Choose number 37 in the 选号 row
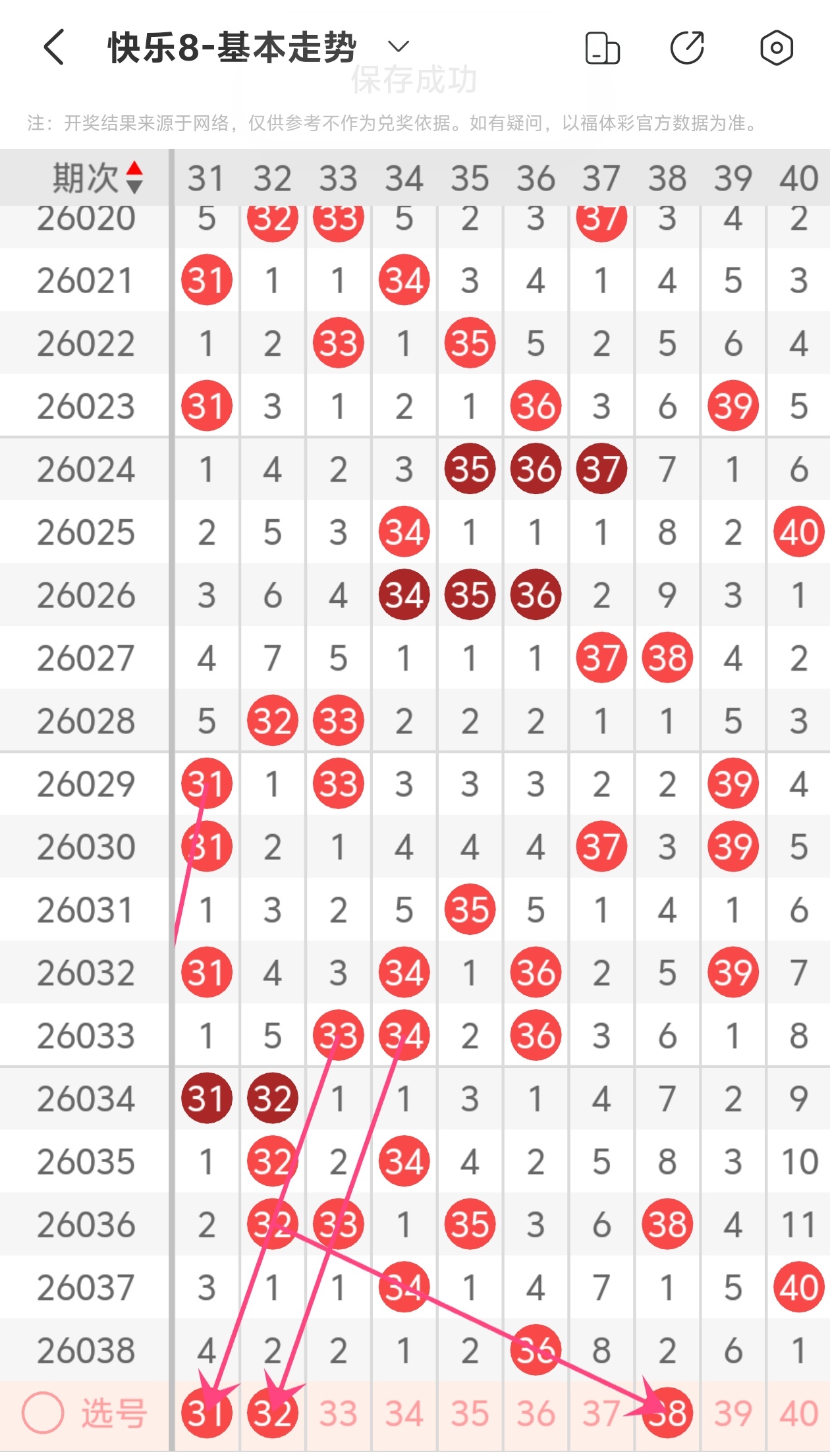The height and width of the screenshot is (1456, 830). pyautogui.click(x=601, y=1413)
